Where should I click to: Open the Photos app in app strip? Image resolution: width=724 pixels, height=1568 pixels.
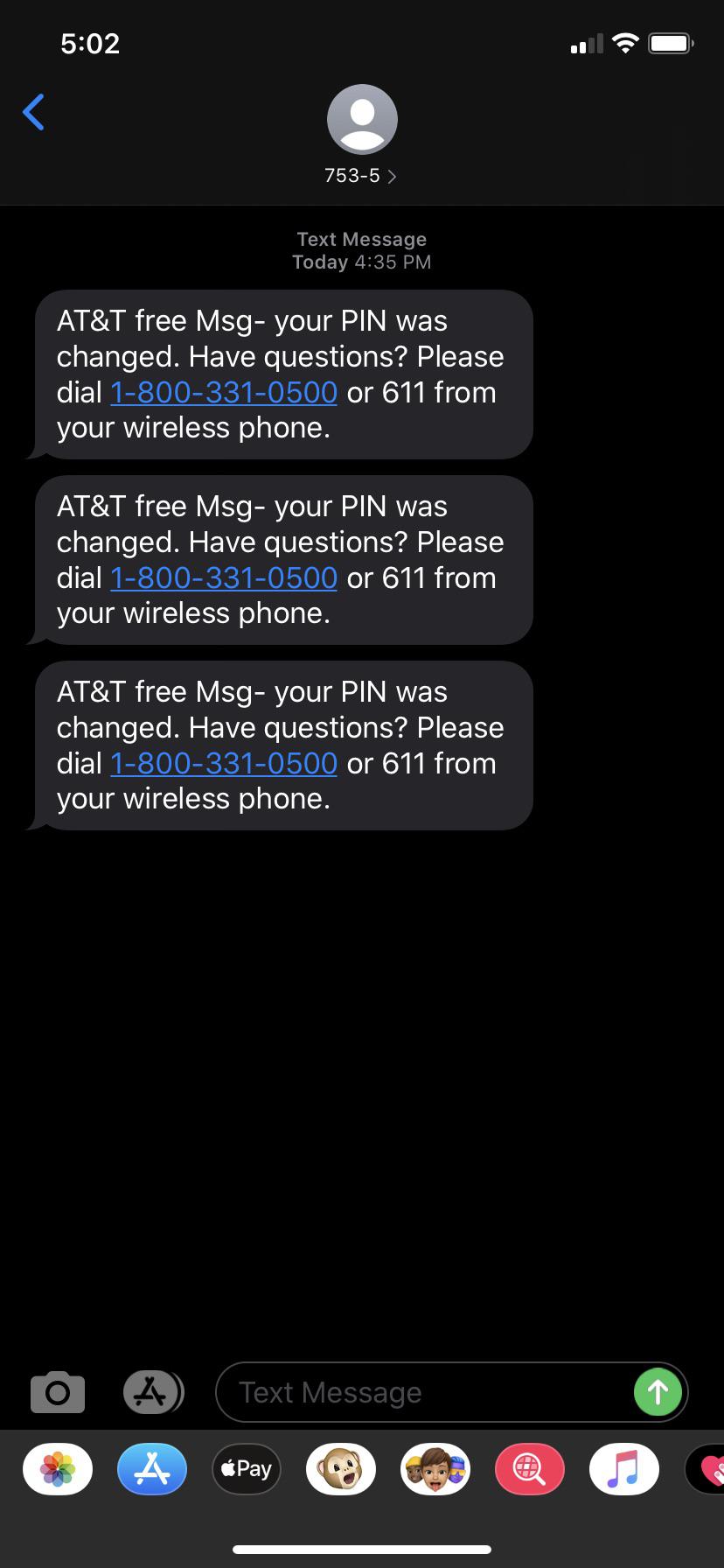tap(58, 1469)
